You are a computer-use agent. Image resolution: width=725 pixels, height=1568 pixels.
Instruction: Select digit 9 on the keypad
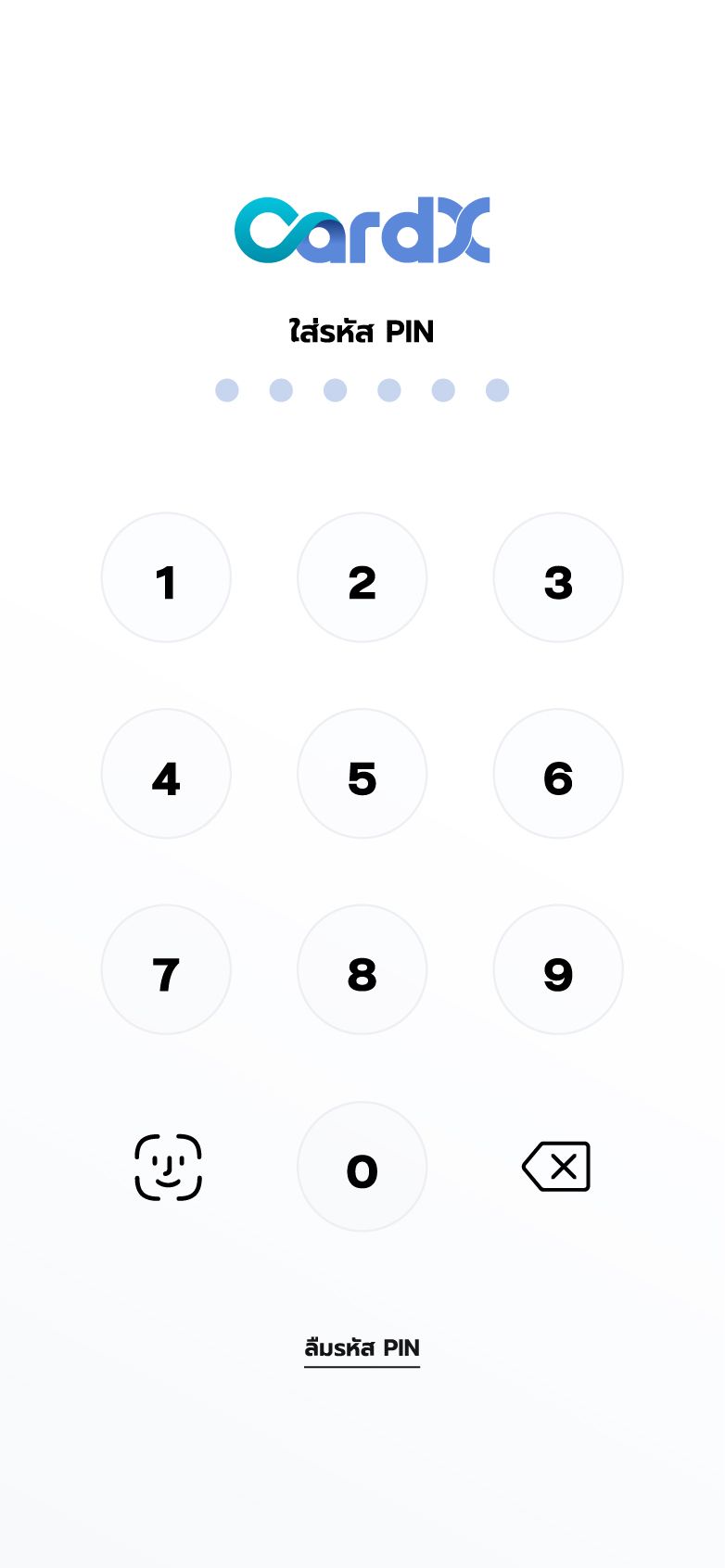point(558,969)
